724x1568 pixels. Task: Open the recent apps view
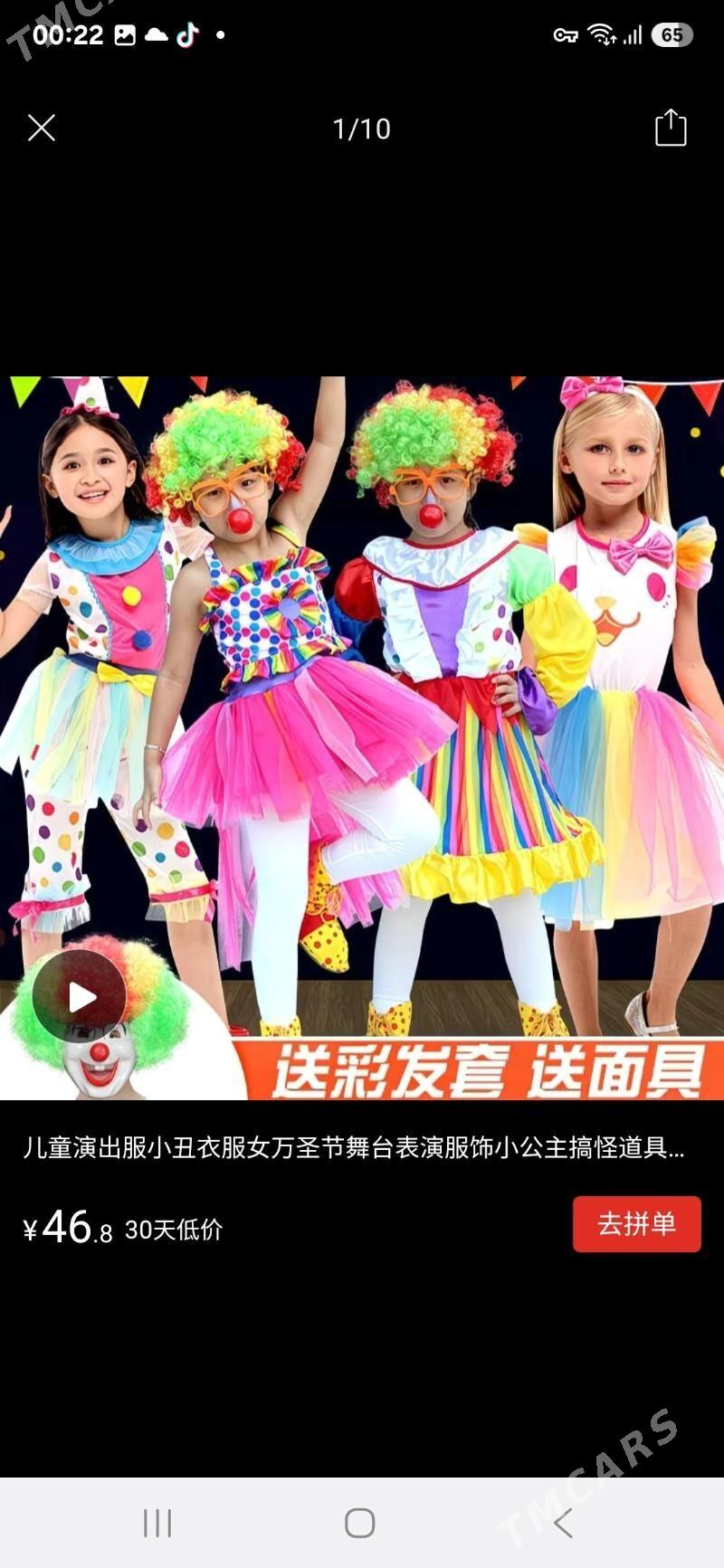coord(157,1523)
